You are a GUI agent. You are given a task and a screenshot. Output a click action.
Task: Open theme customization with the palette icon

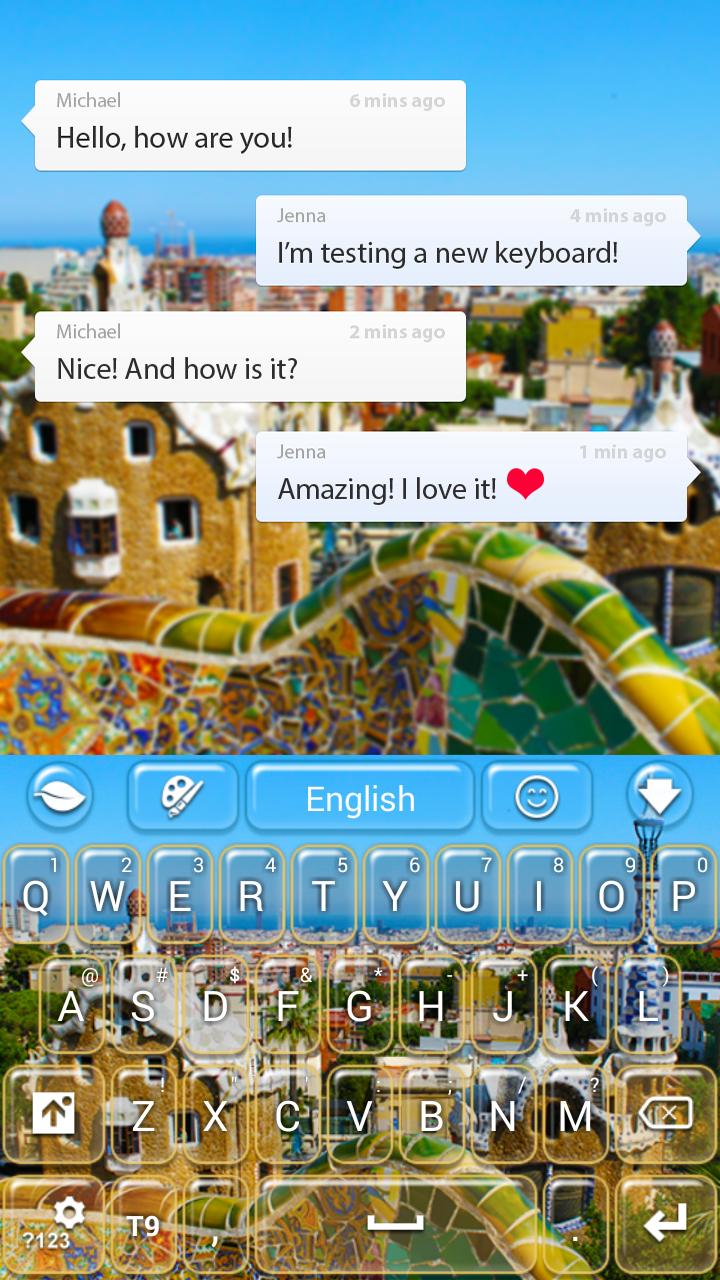click(x=183, y=797)
